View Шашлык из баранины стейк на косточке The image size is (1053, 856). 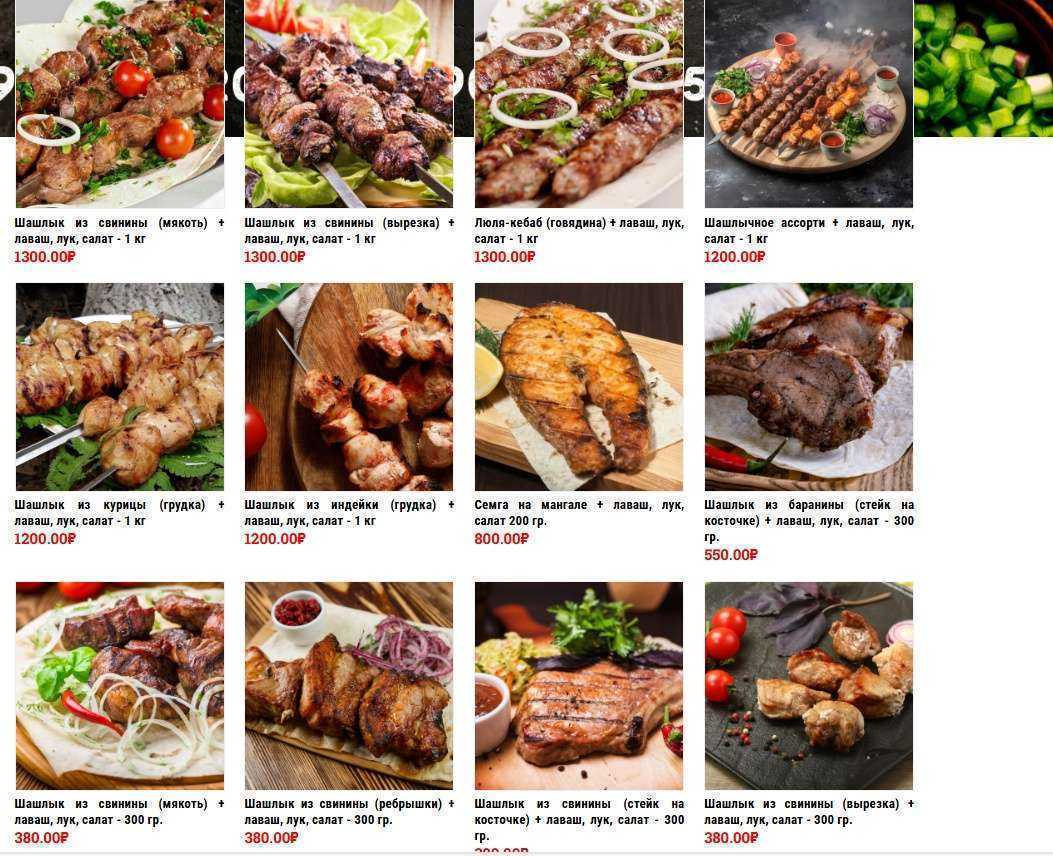[x=808, y=386]
